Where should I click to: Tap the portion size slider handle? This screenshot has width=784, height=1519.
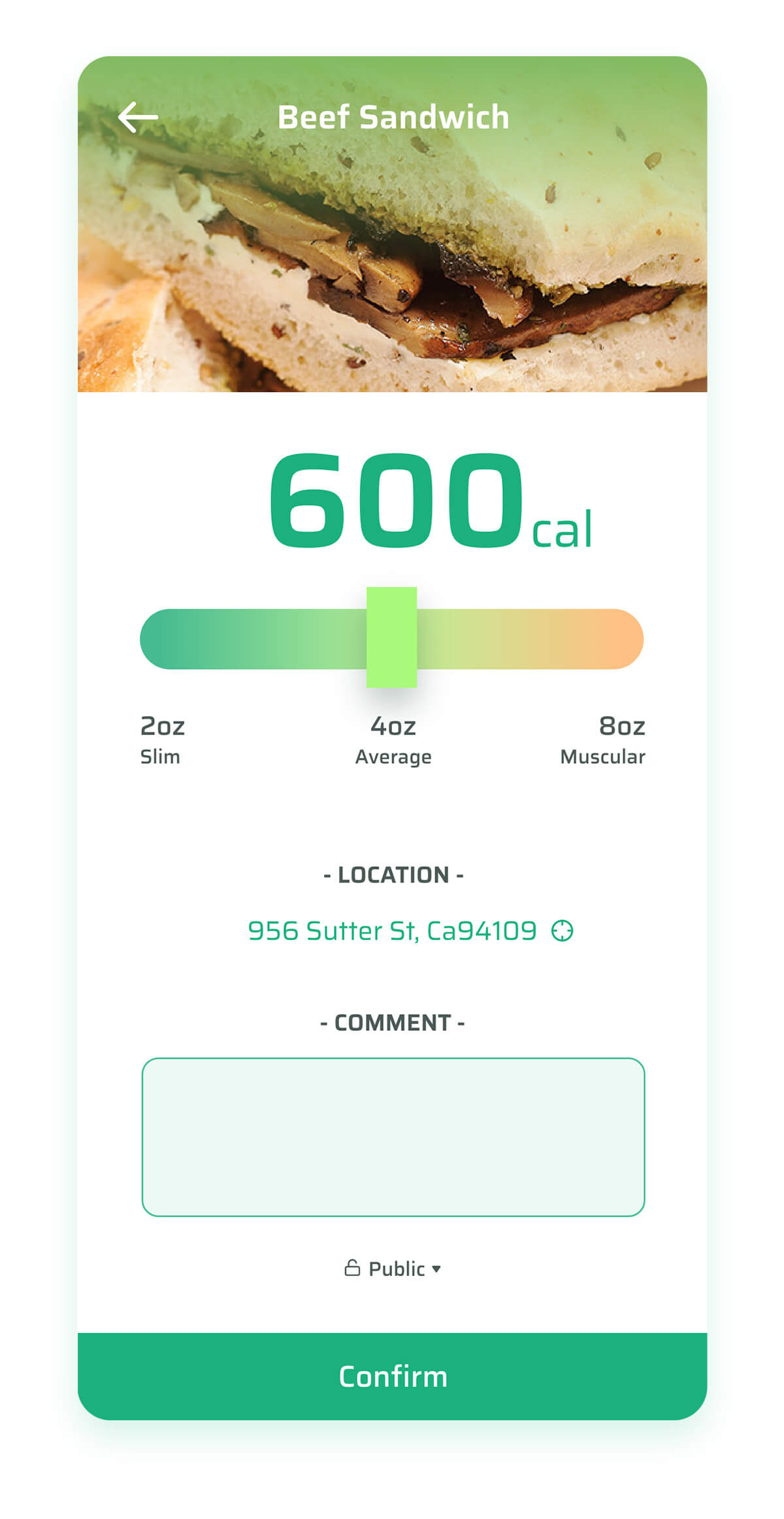coord(391,637)
